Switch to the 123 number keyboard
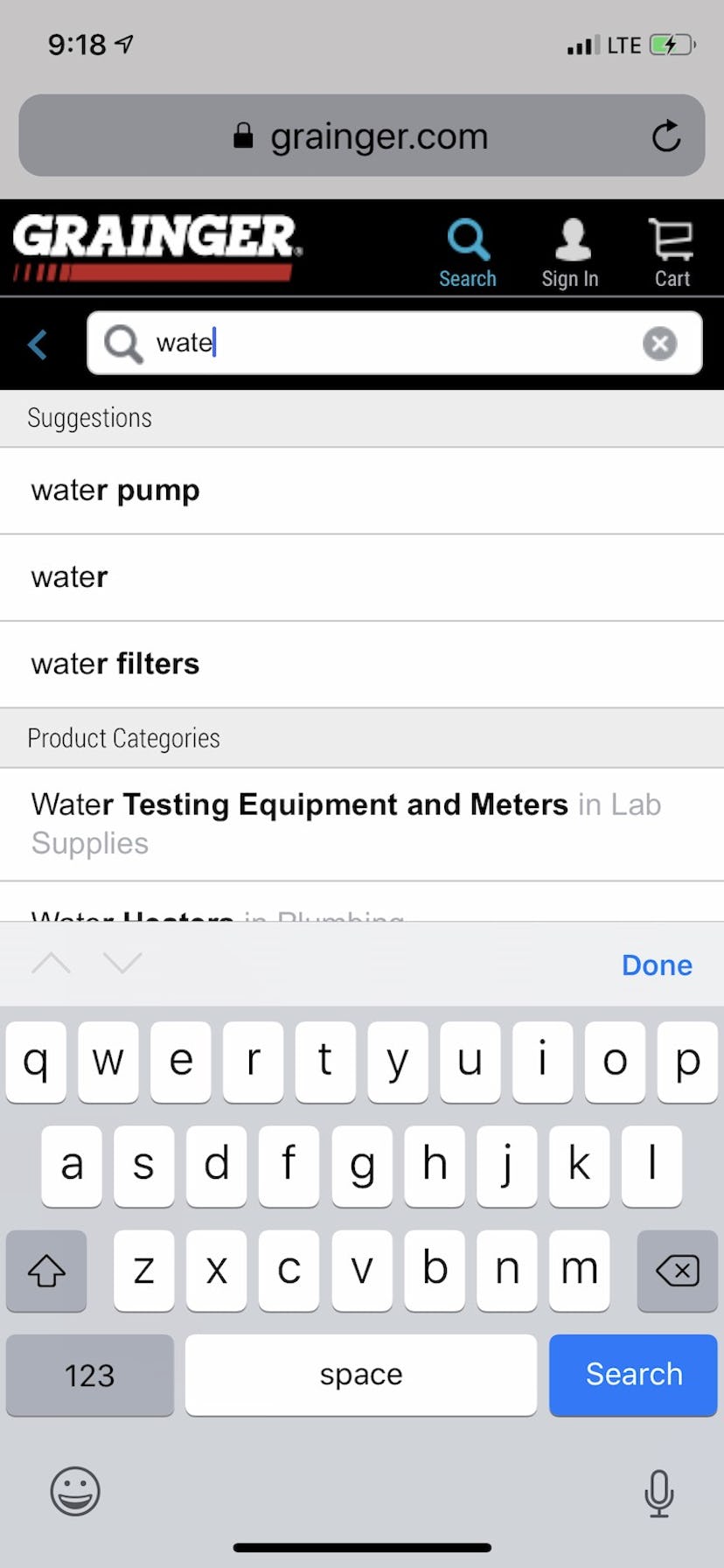724x1568 pixels. [88, 1375]
